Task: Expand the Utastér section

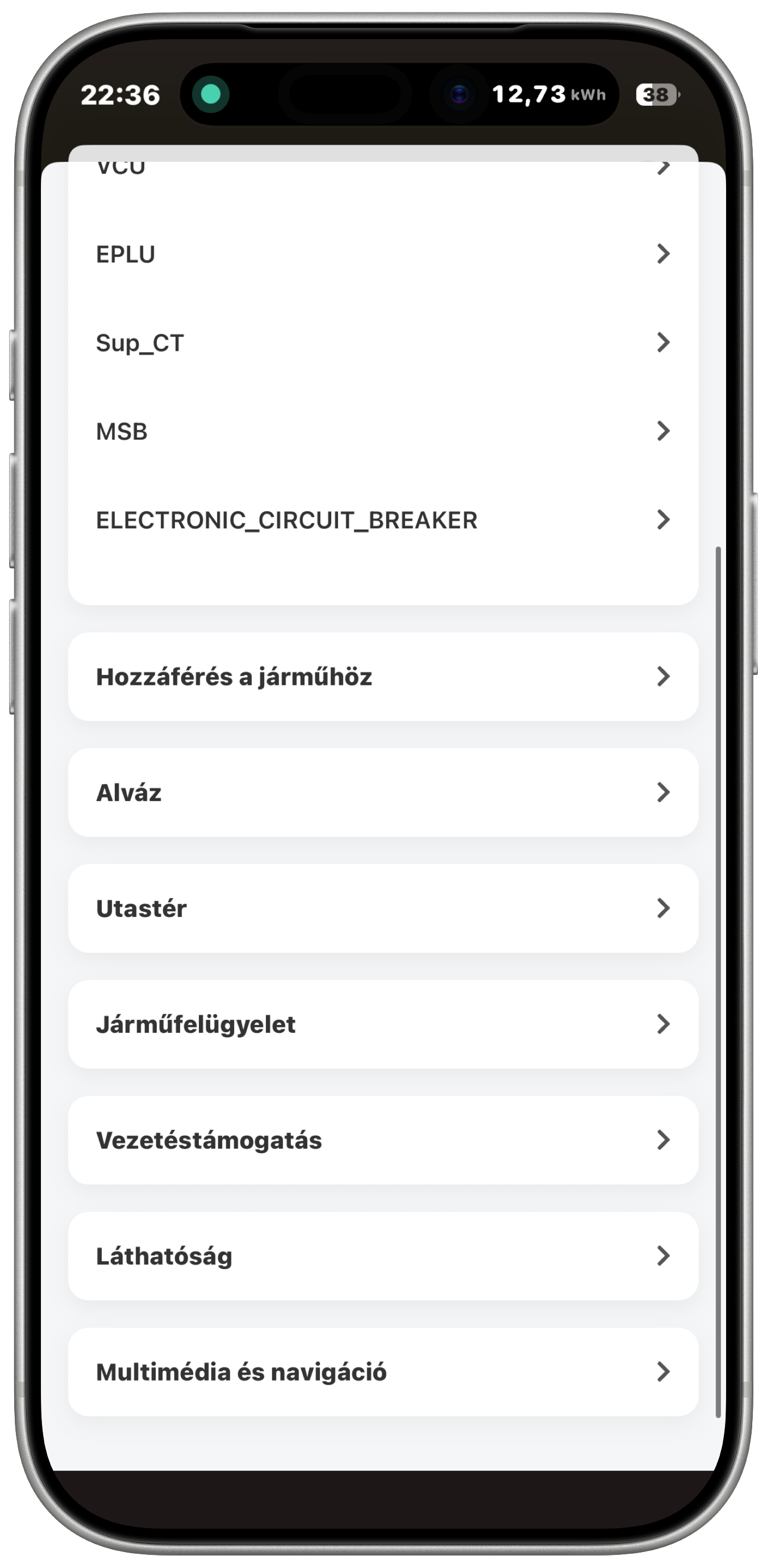Action: (x=383, y=908)
